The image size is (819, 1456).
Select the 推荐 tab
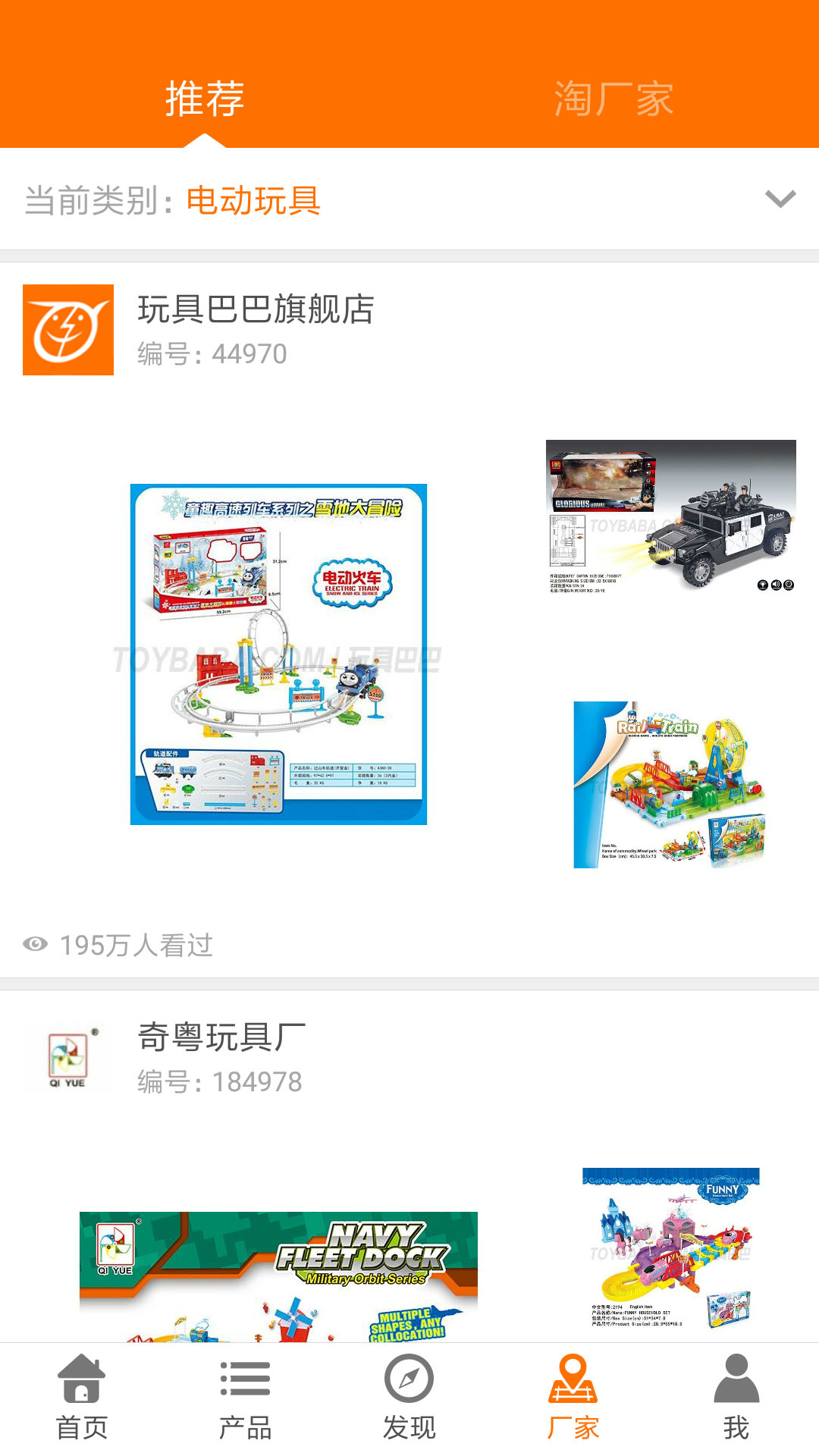tap(205, 99)
